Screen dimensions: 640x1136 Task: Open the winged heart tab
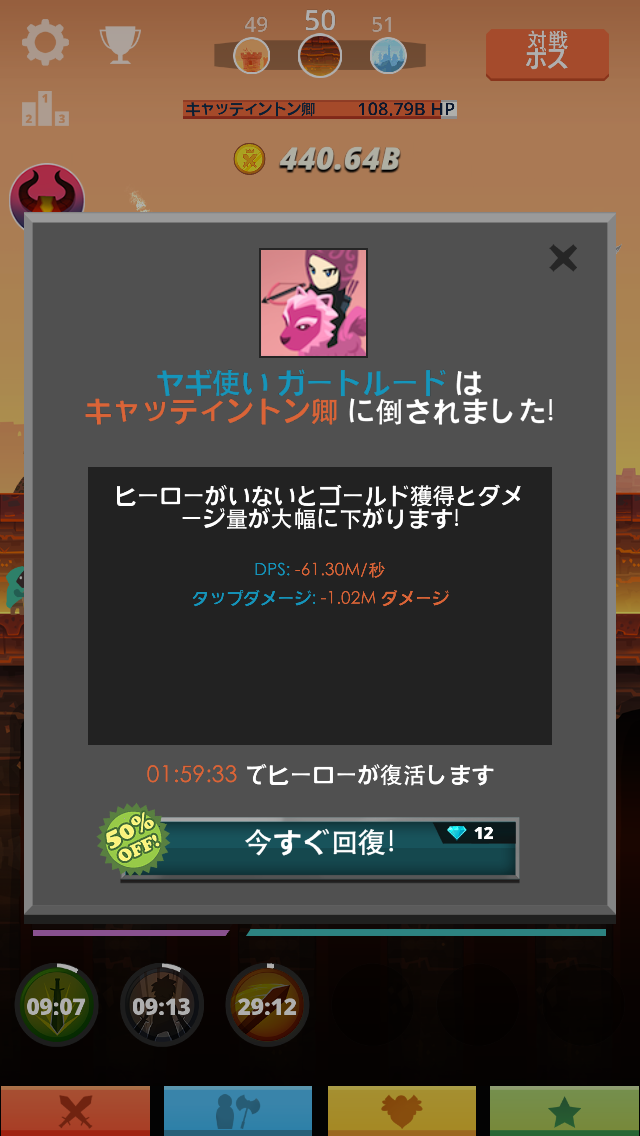click(x=401, y=1111)
